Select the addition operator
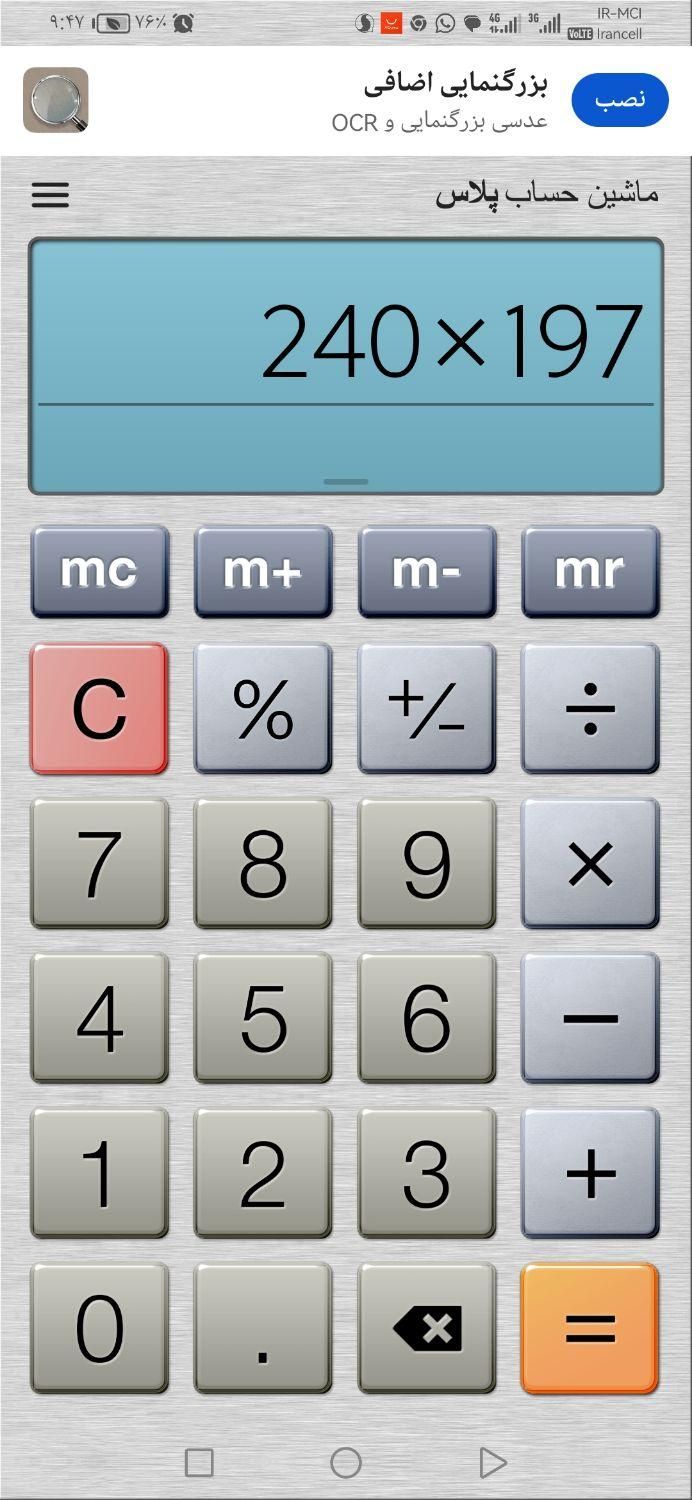This screenshot has height=1500, width=692. [x=590, y=1173]
